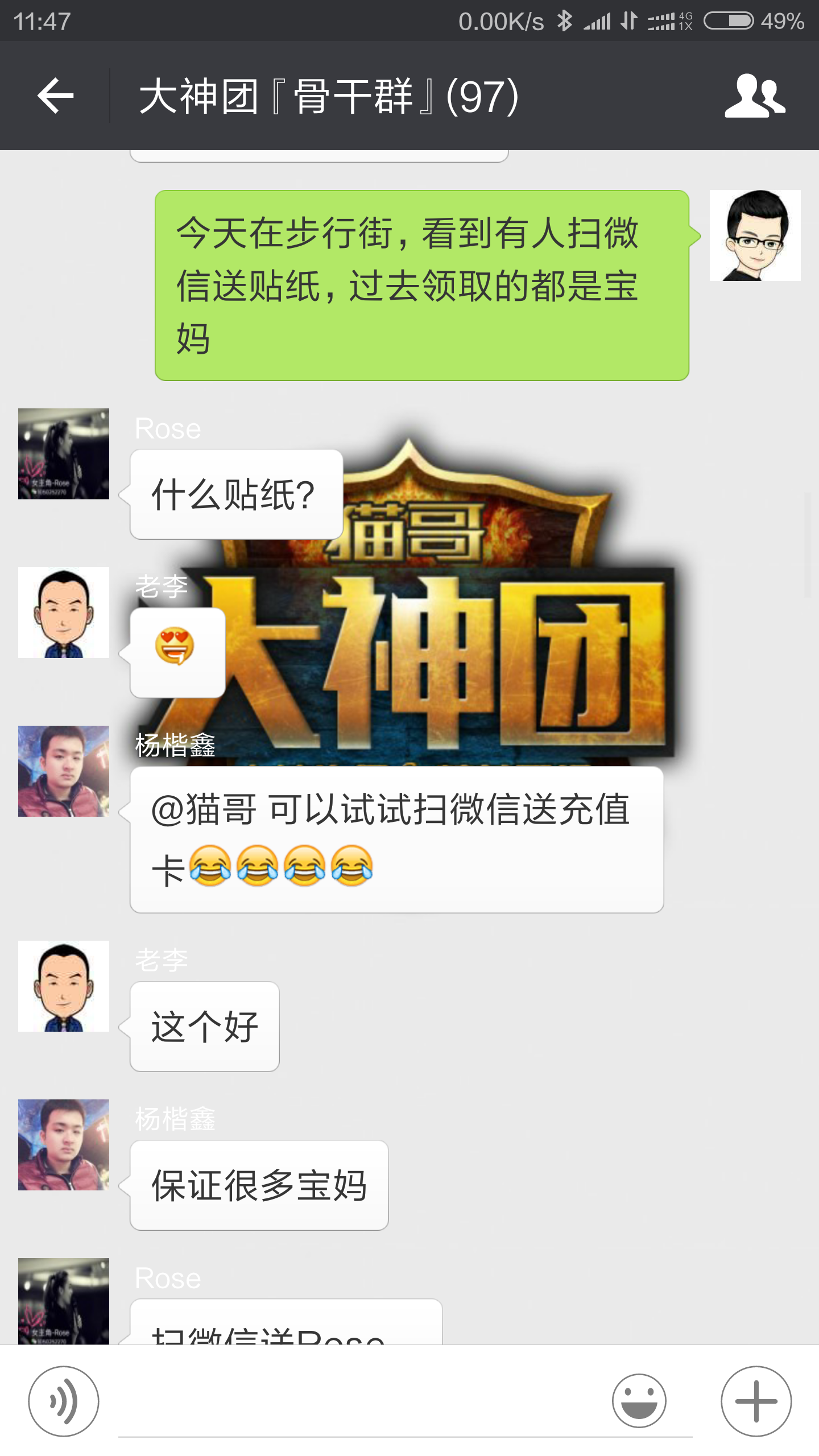The width and height of the screenshot is (819, 1456).
Task: Open your own avatar beside the green message
Action: click(755, 235)
